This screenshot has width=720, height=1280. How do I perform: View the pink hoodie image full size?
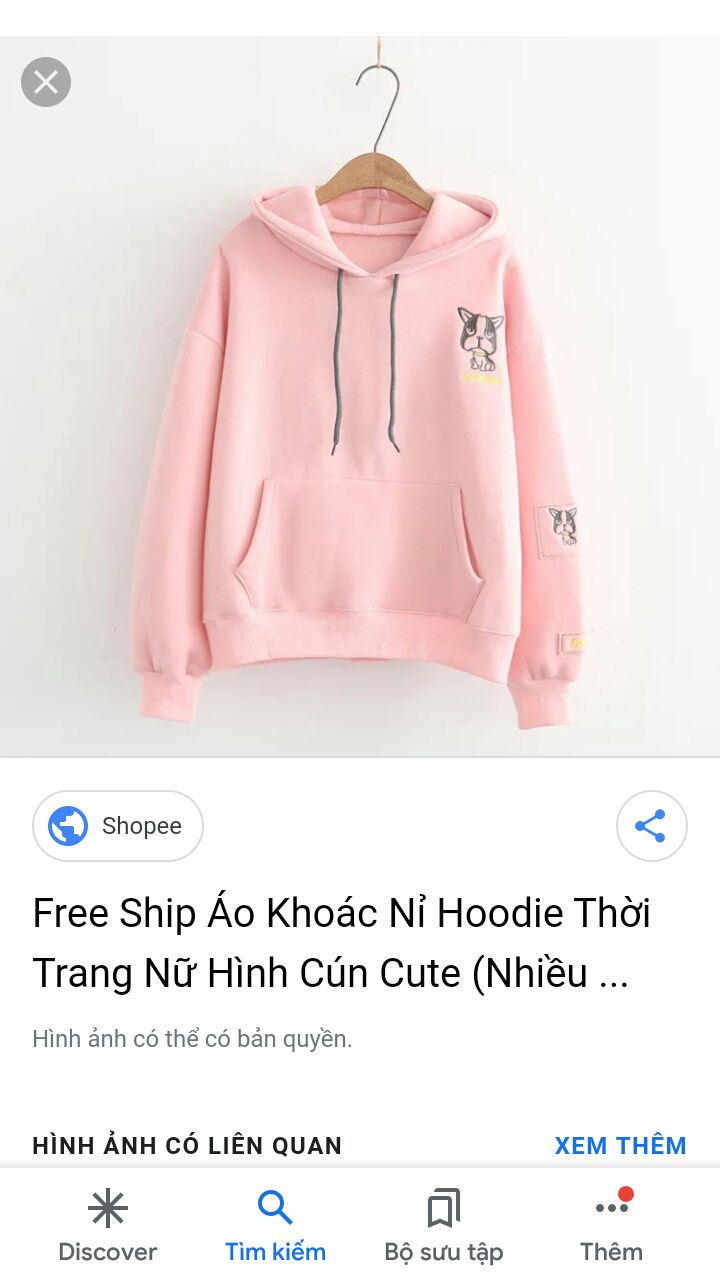pos(360,420)
